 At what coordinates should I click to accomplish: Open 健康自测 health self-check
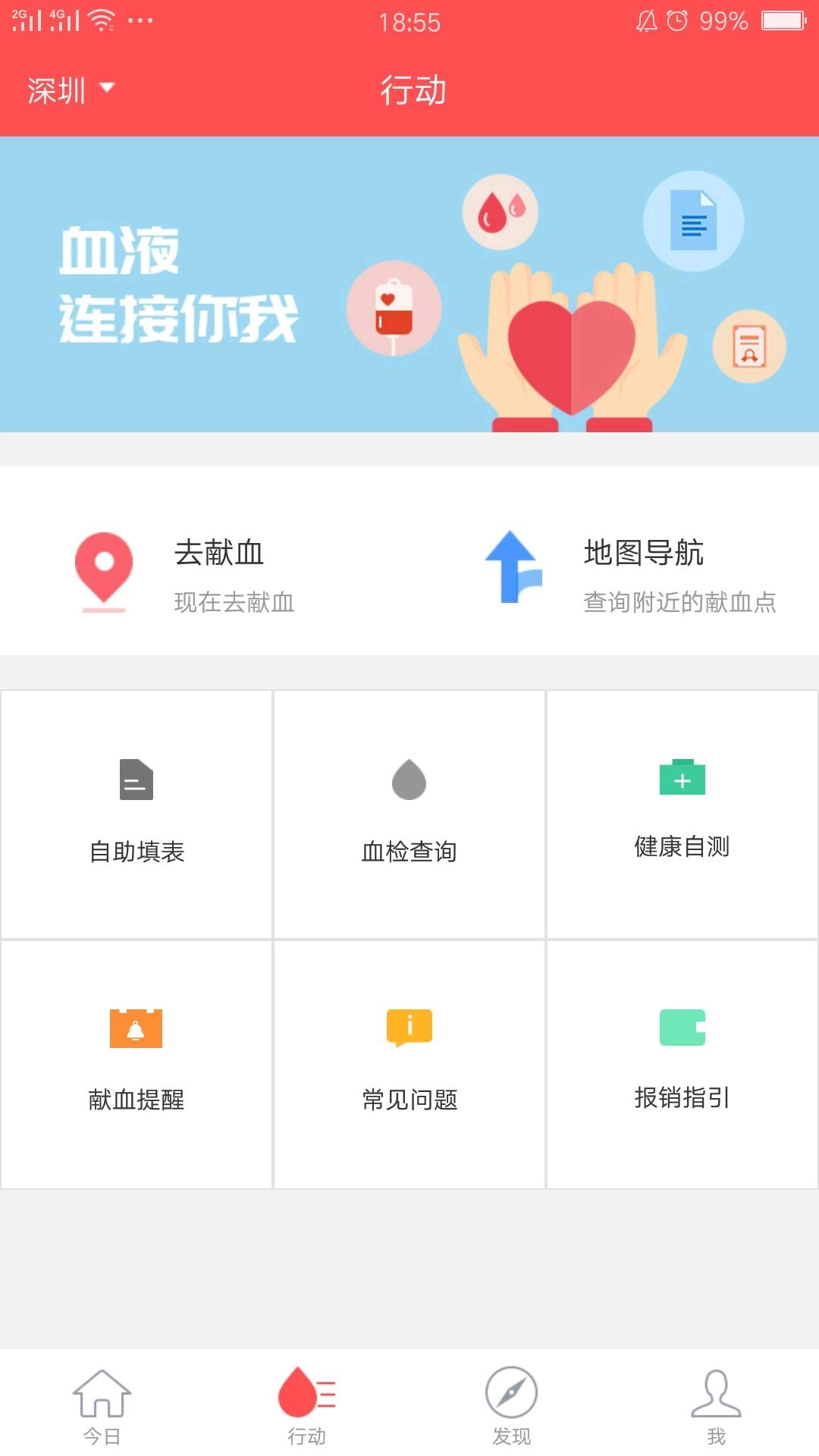pyautogui.click(x=681, y=811)
